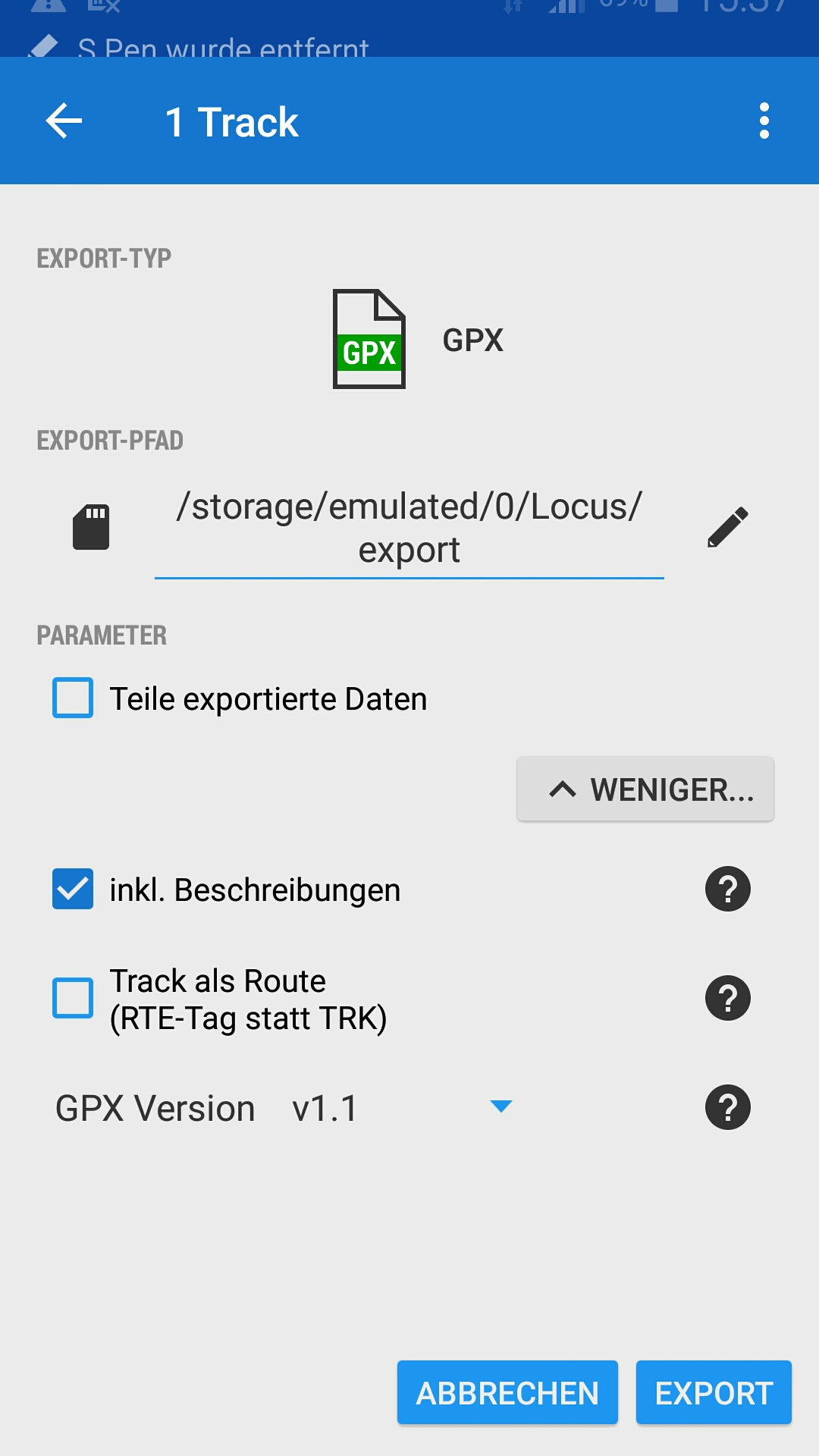The width and height of the screenshot is (819, 1456).
Task: Go back using the arrow icon
Action: [x=64, y=121]
